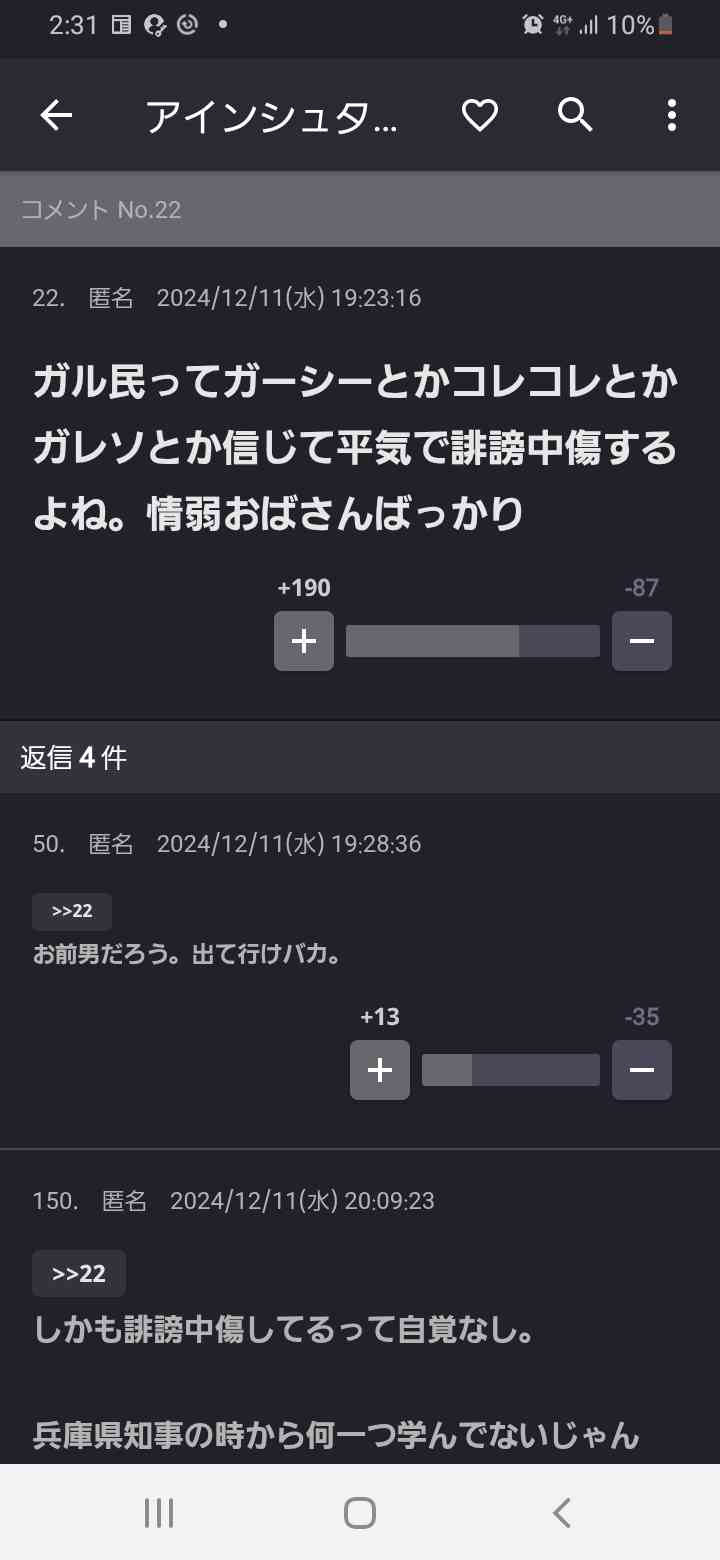Open recent apps from the navigation bar
720x1560 pixels.
pos(158,1512)
